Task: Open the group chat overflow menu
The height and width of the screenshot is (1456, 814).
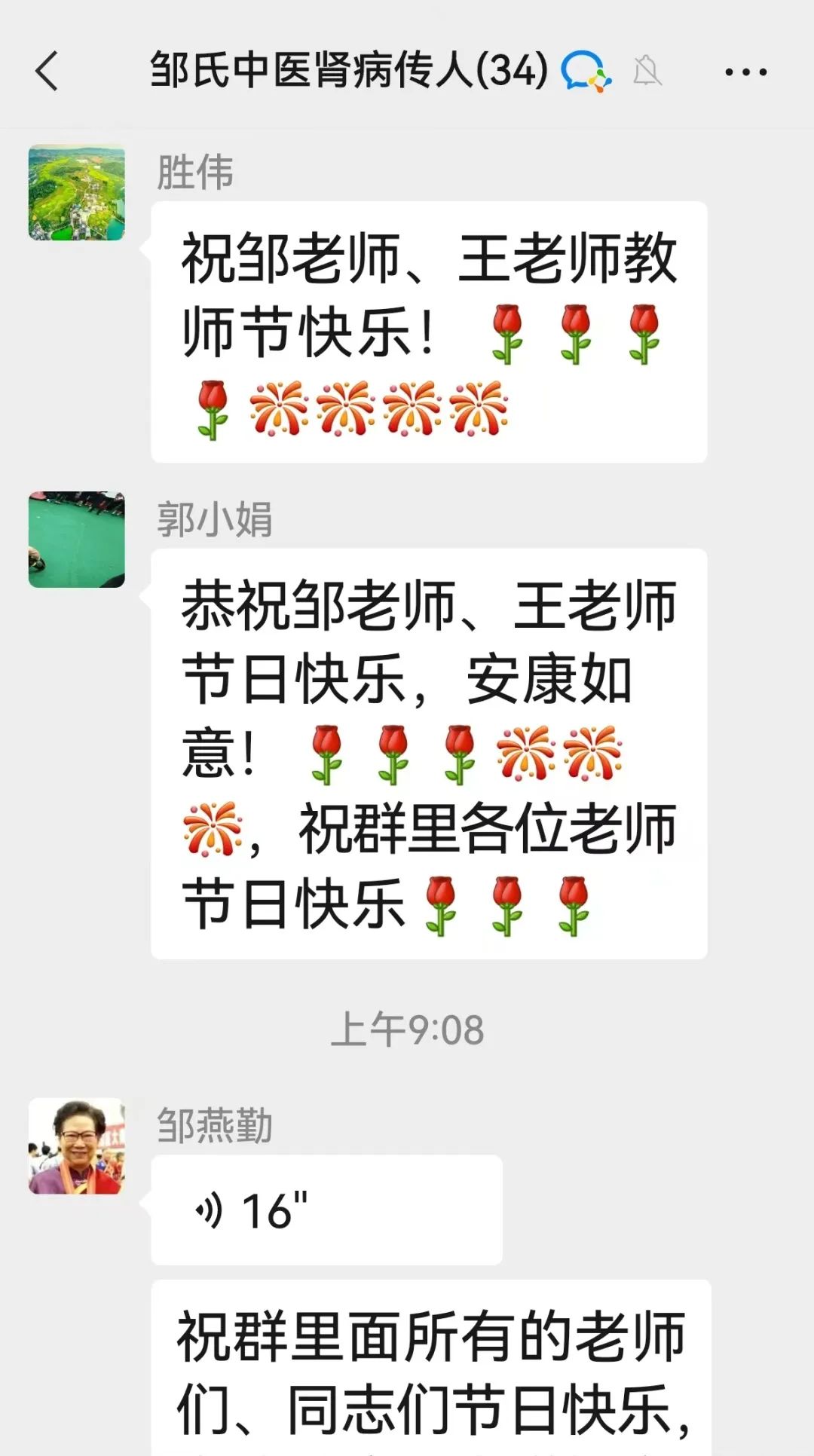Action: 745,72
